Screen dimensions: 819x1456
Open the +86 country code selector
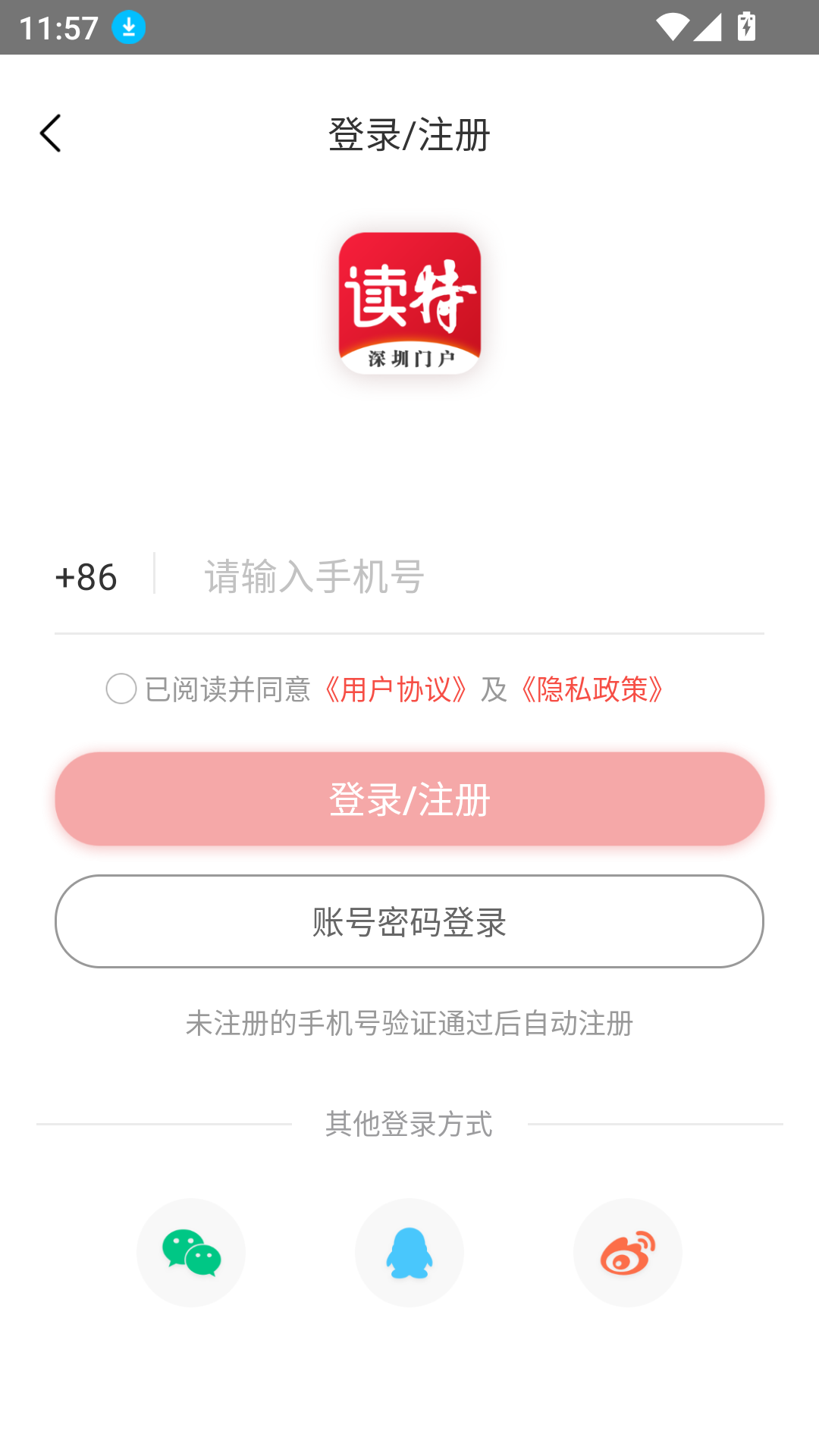coord(86,576)
